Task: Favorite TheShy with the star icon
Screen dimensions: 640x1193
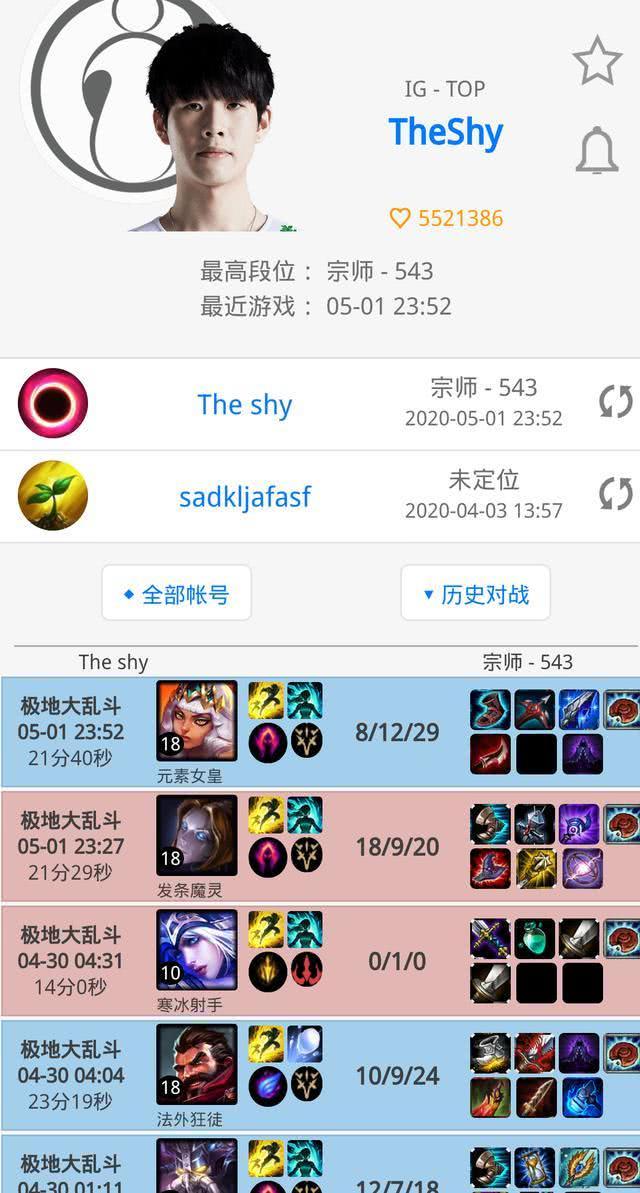Action: [x=597, y=61]
